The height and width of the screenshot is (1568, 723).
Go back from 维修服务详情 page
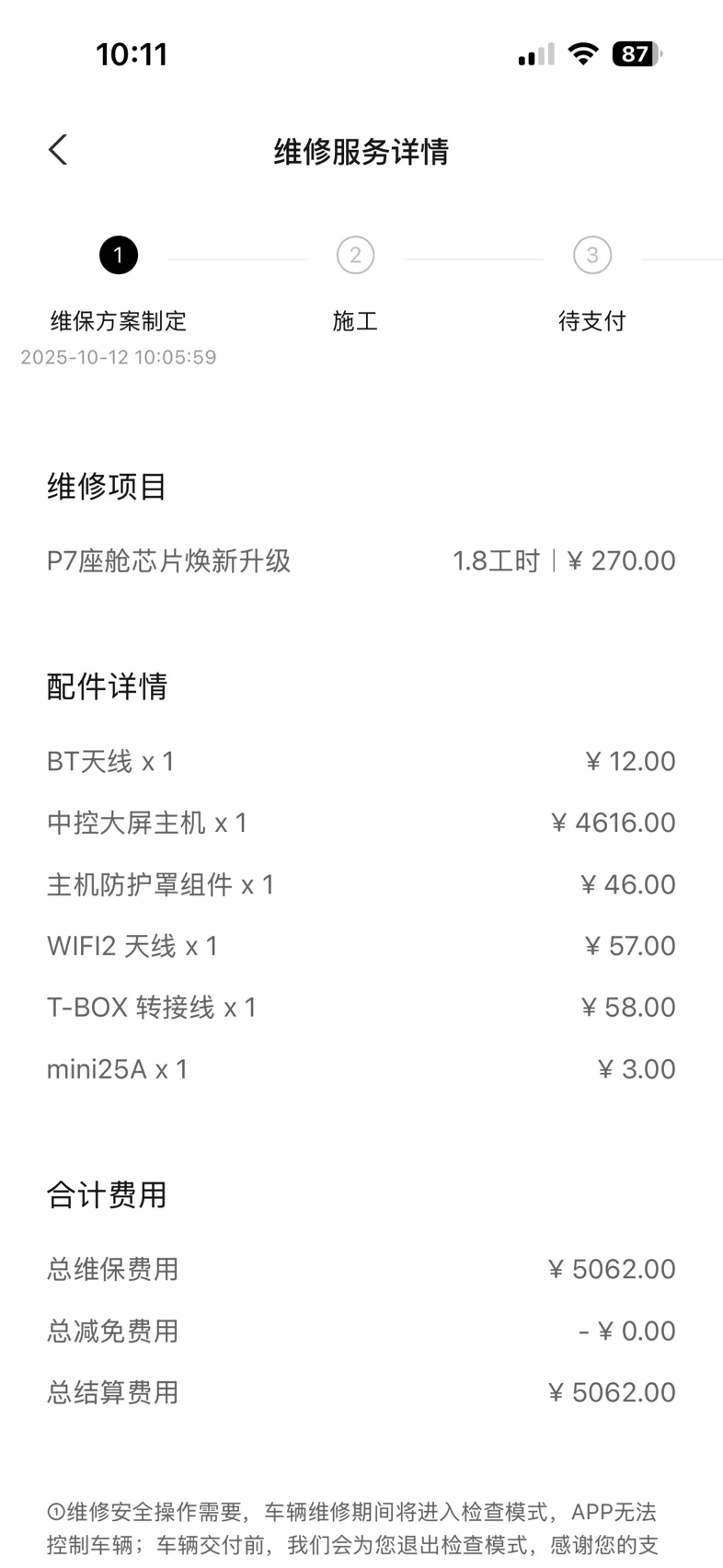click(58, 150)
